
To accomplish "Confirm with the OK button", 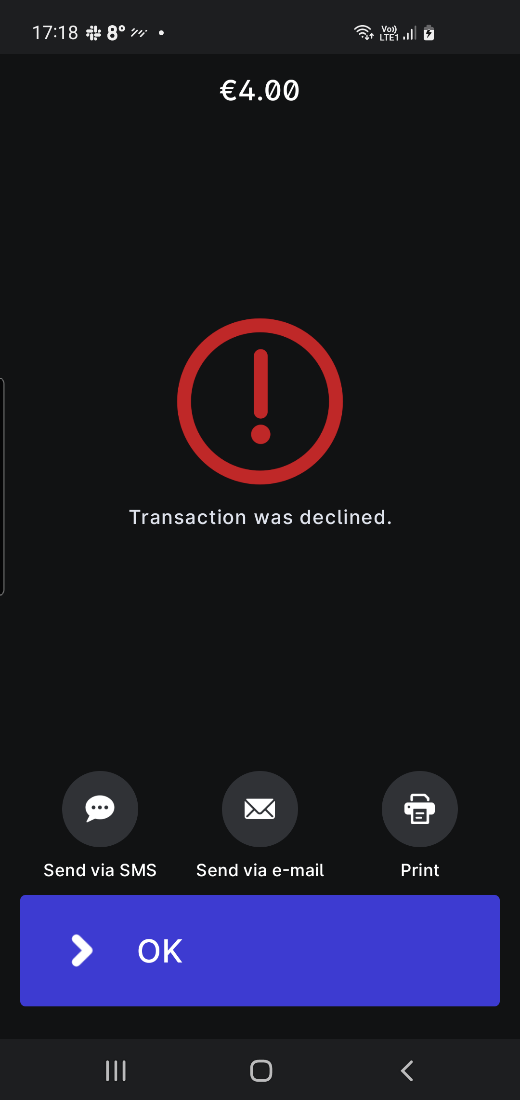I will click(260, 951).
